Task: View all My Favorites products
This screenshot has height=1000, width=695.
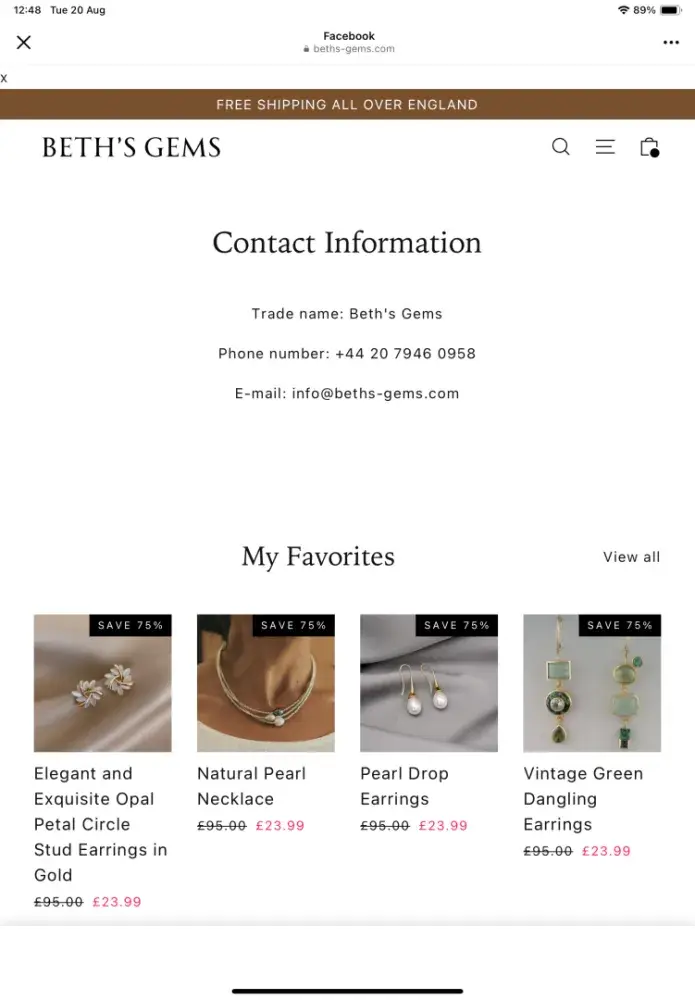Action: point(631,557)
